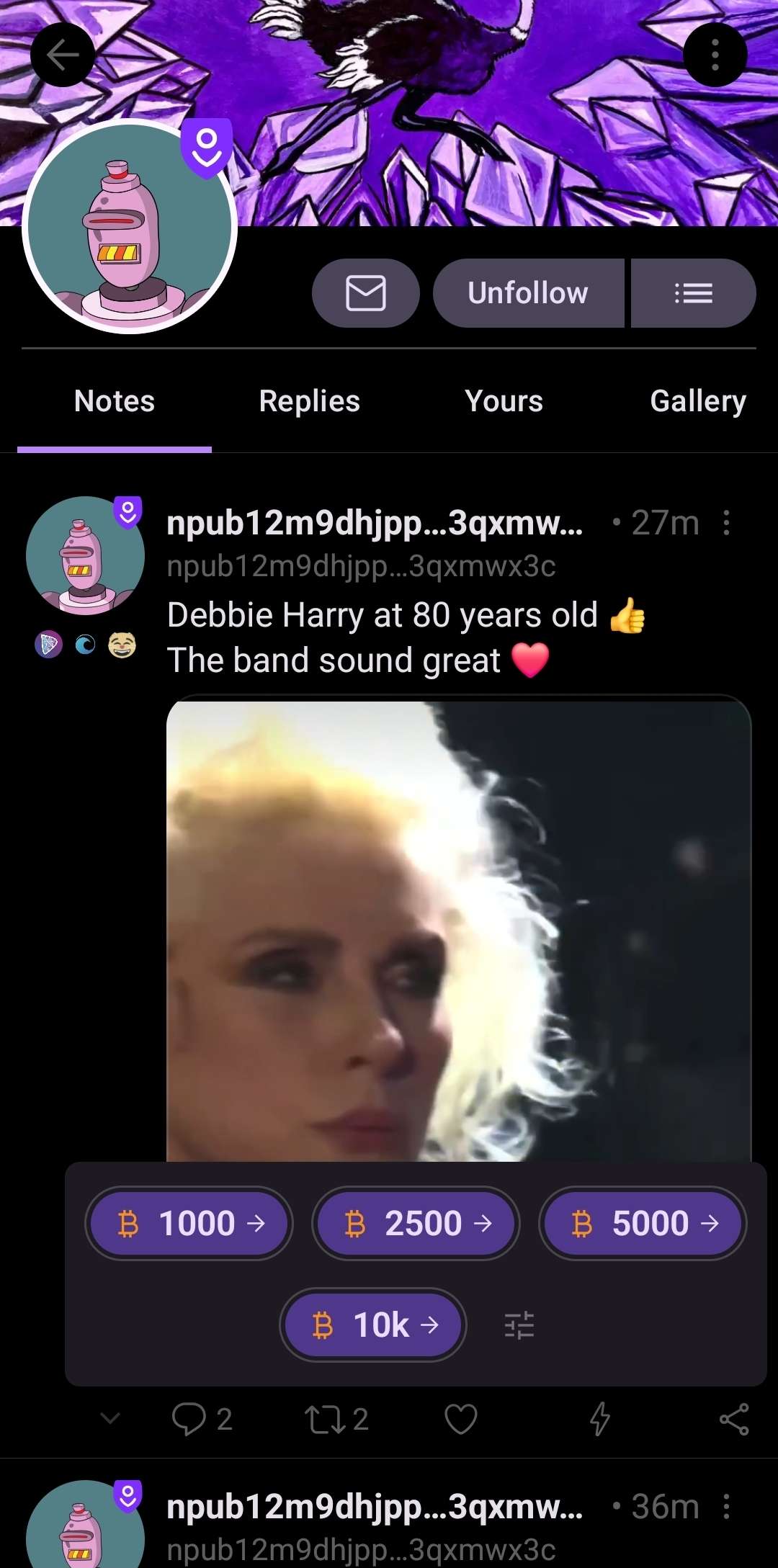Send a direct message via envelope button
This screenshot has width=778, height=1568.
click(366, 293)
